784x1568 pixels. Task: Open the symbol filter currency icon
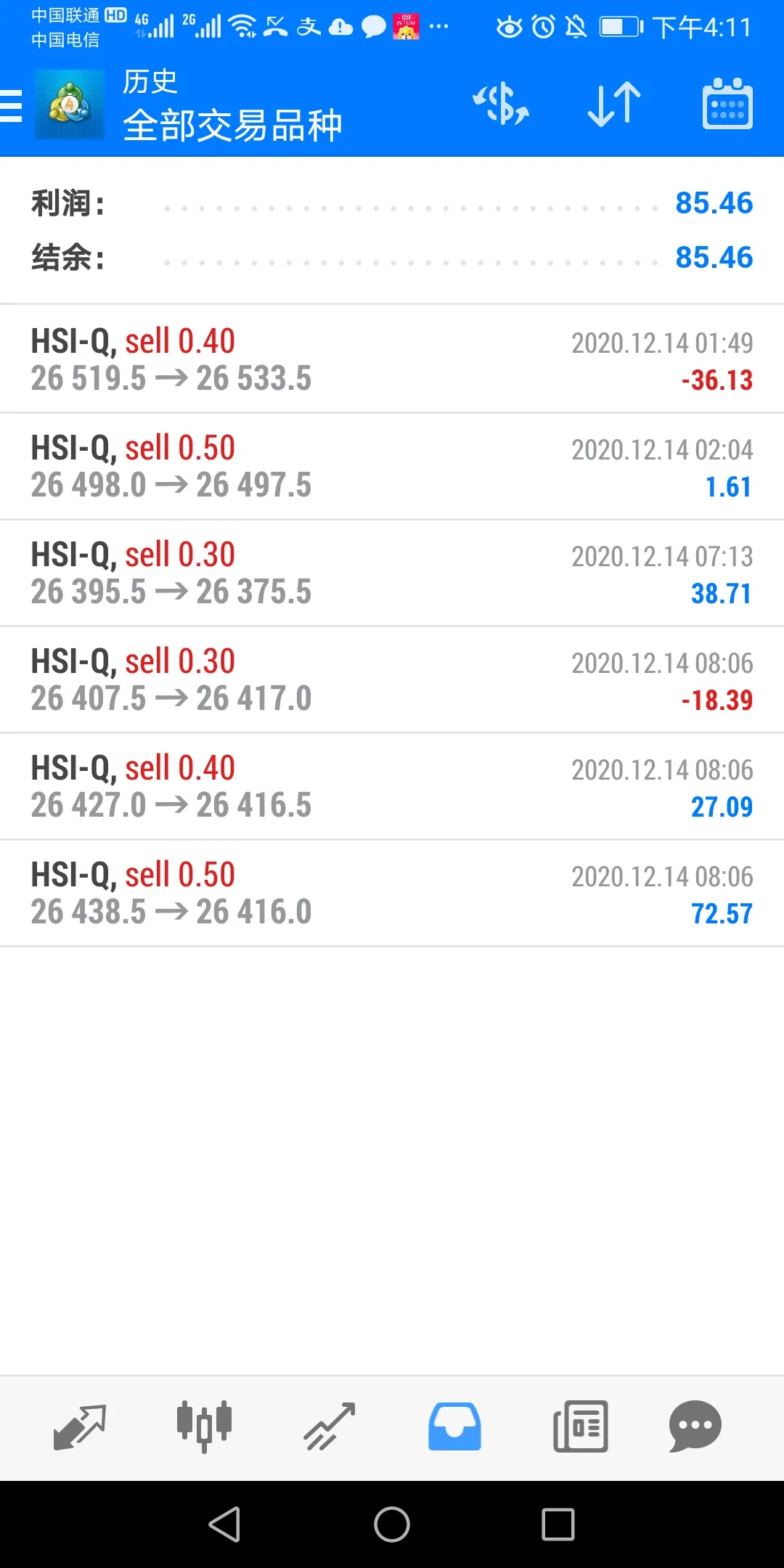coord(501,104)
